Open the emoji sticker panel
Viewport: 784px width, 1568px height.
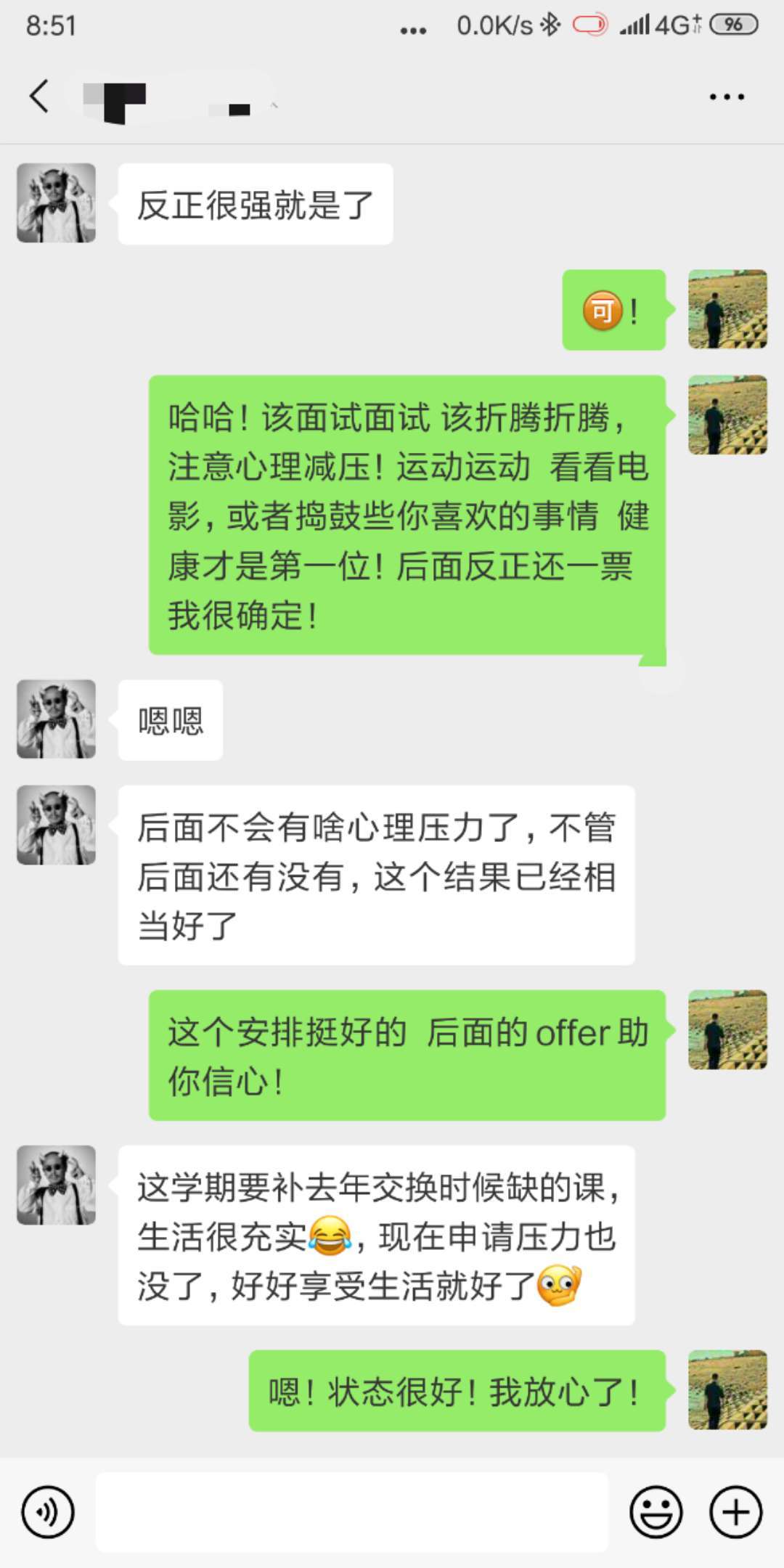point(656,1513)
